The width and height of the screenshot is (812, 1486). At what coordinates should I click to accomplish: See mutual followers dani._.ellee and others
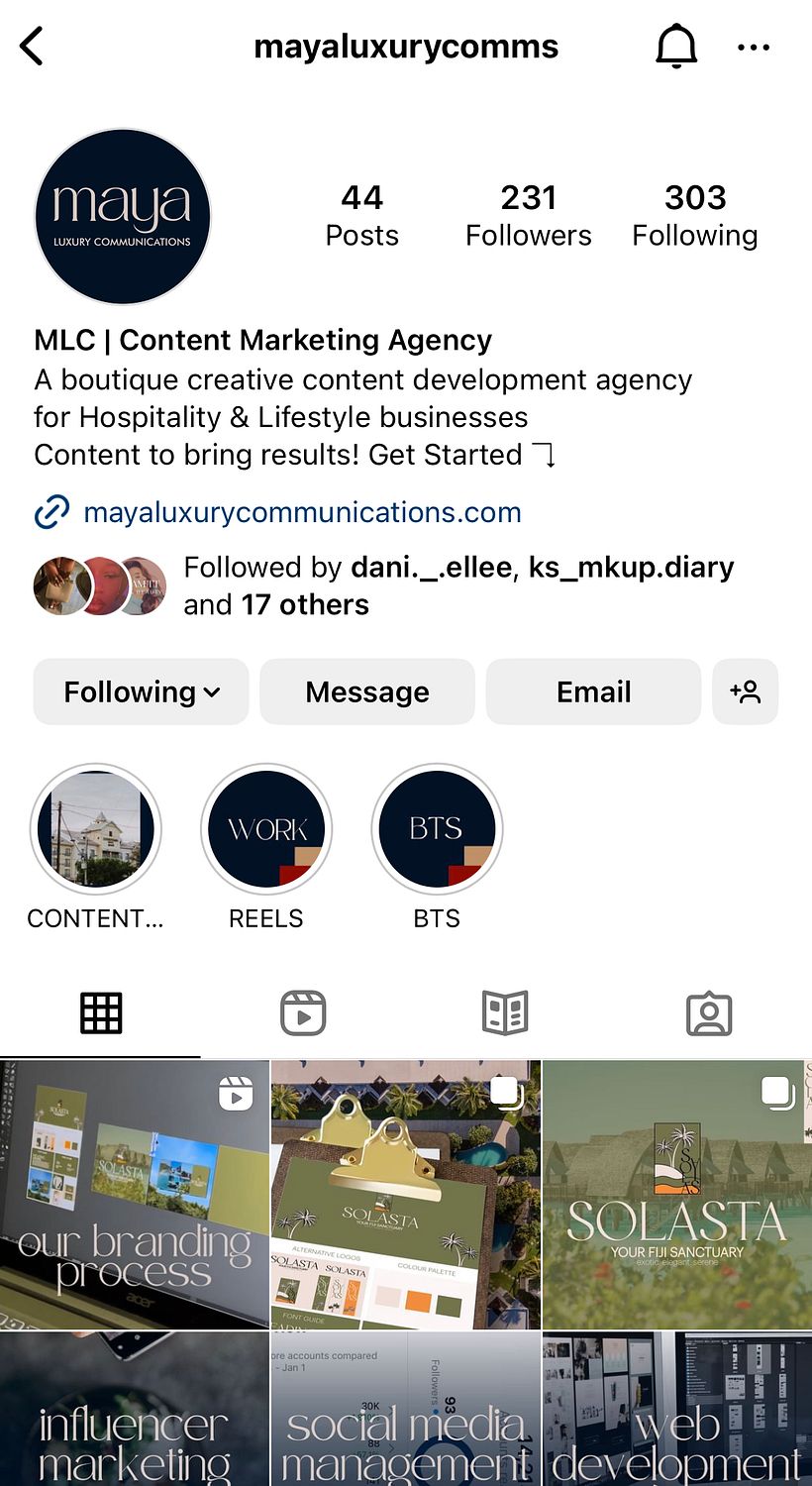click(x=457, y=585)
